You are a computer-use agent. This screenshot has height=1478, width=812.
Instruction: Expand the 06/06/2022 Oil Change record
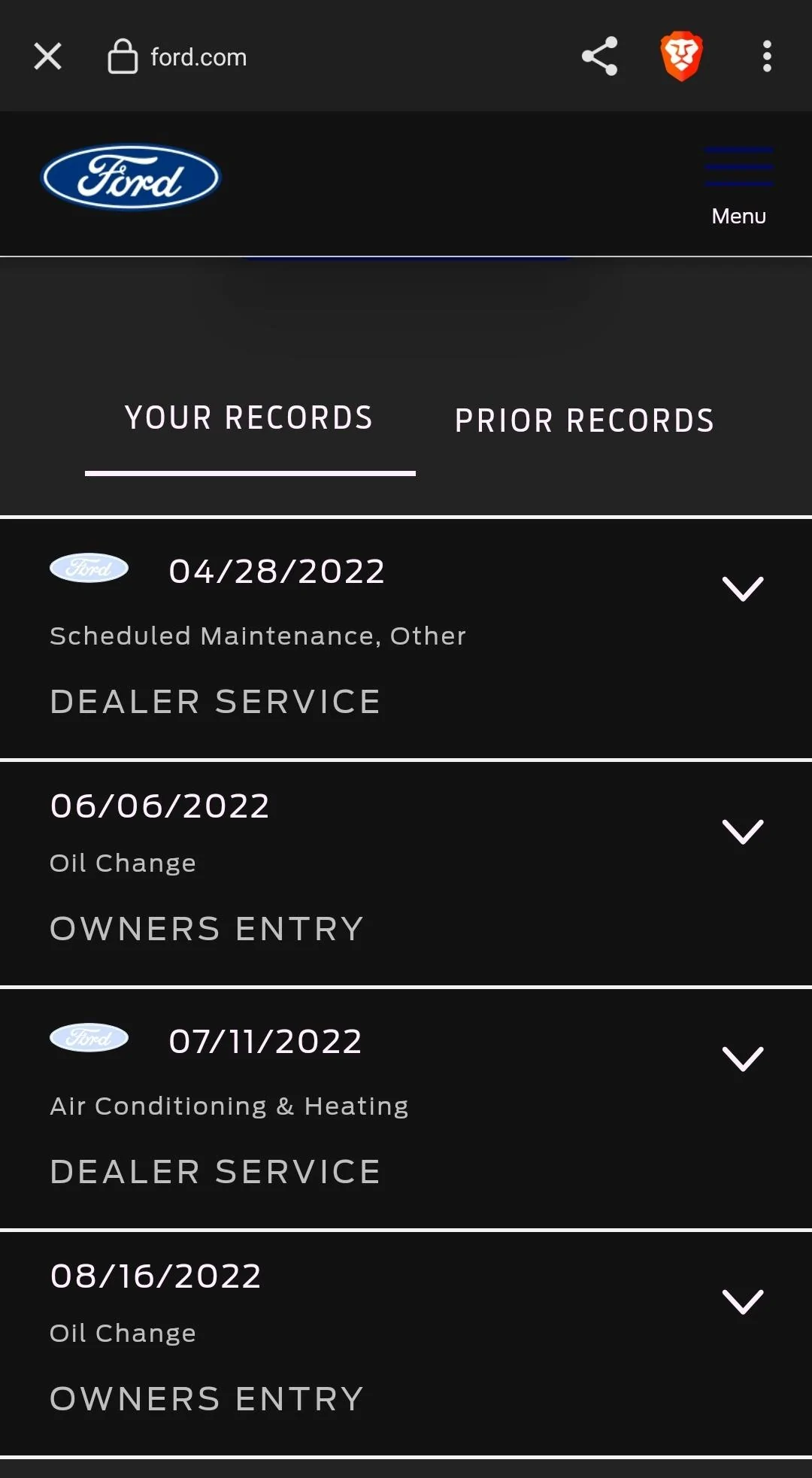tap(742, 831)
